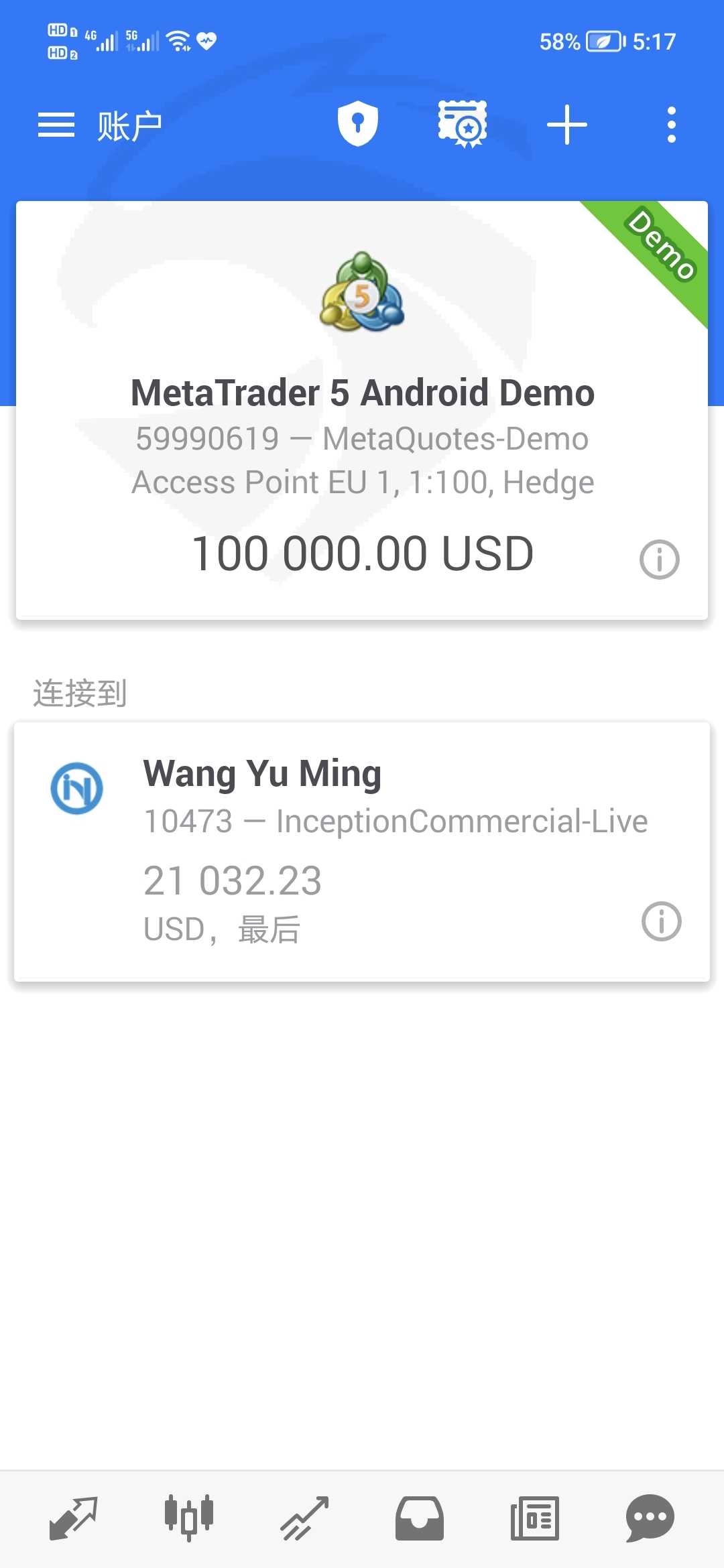
Task: Open the hamburger drawer menu
Action: point(56,125)
